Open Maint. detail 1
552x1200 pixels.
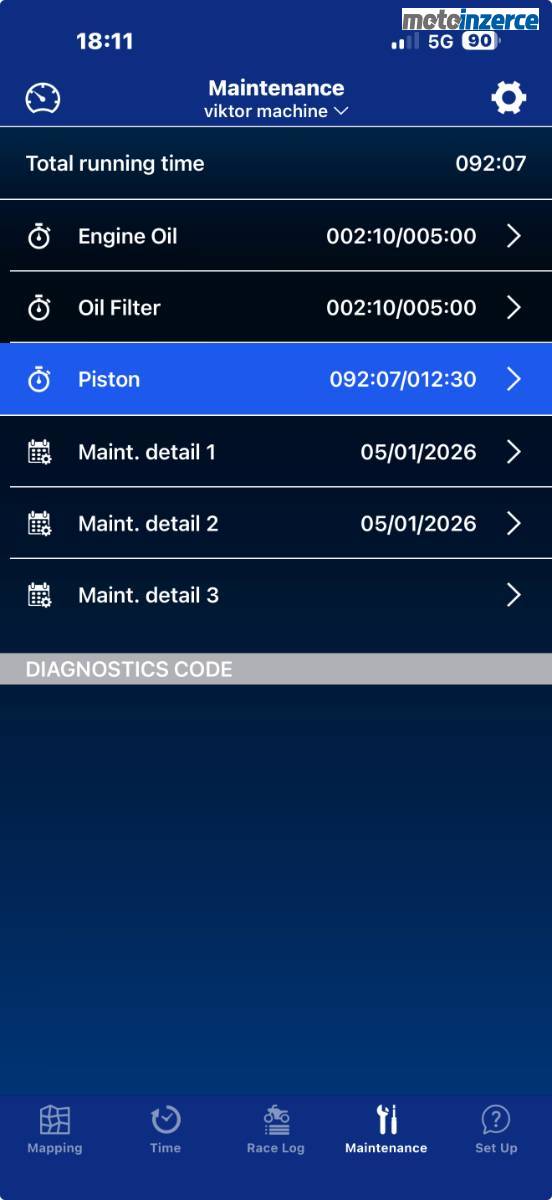coord(276,451)
